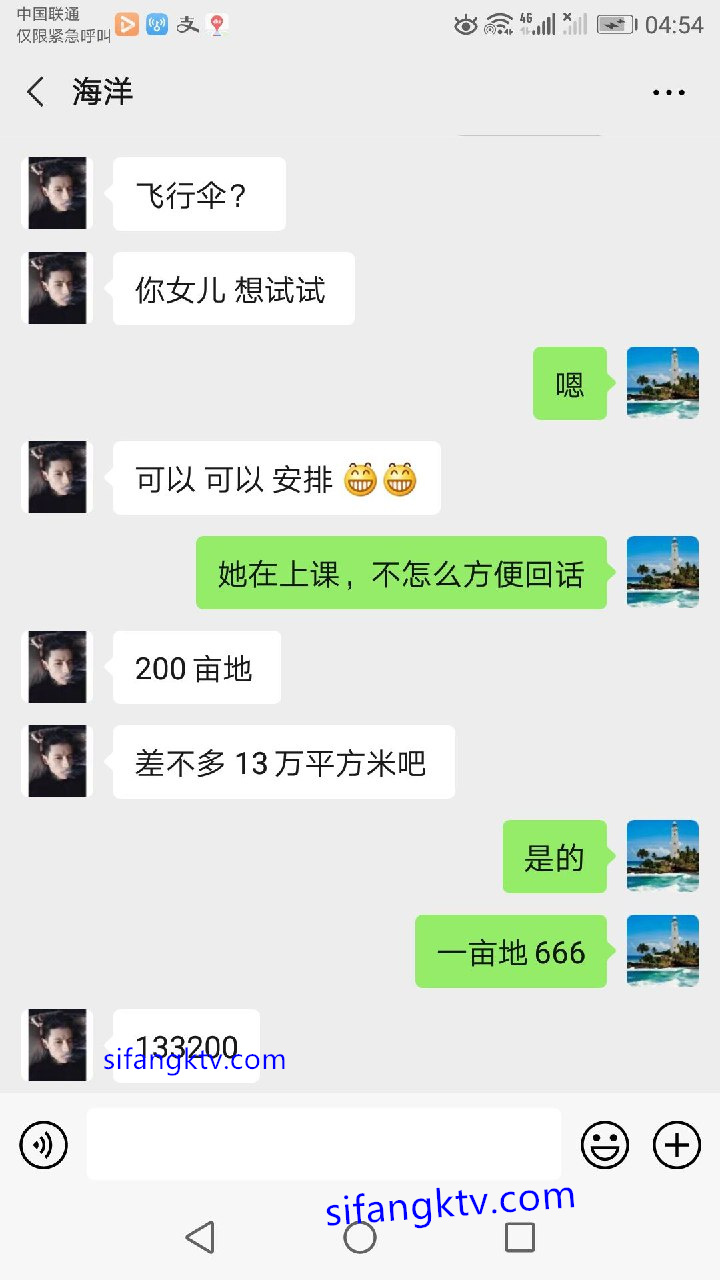Open recent apps square button
Image resolution: width=720 pixels, height=1280 pixels.
[x=519, y=1237]
